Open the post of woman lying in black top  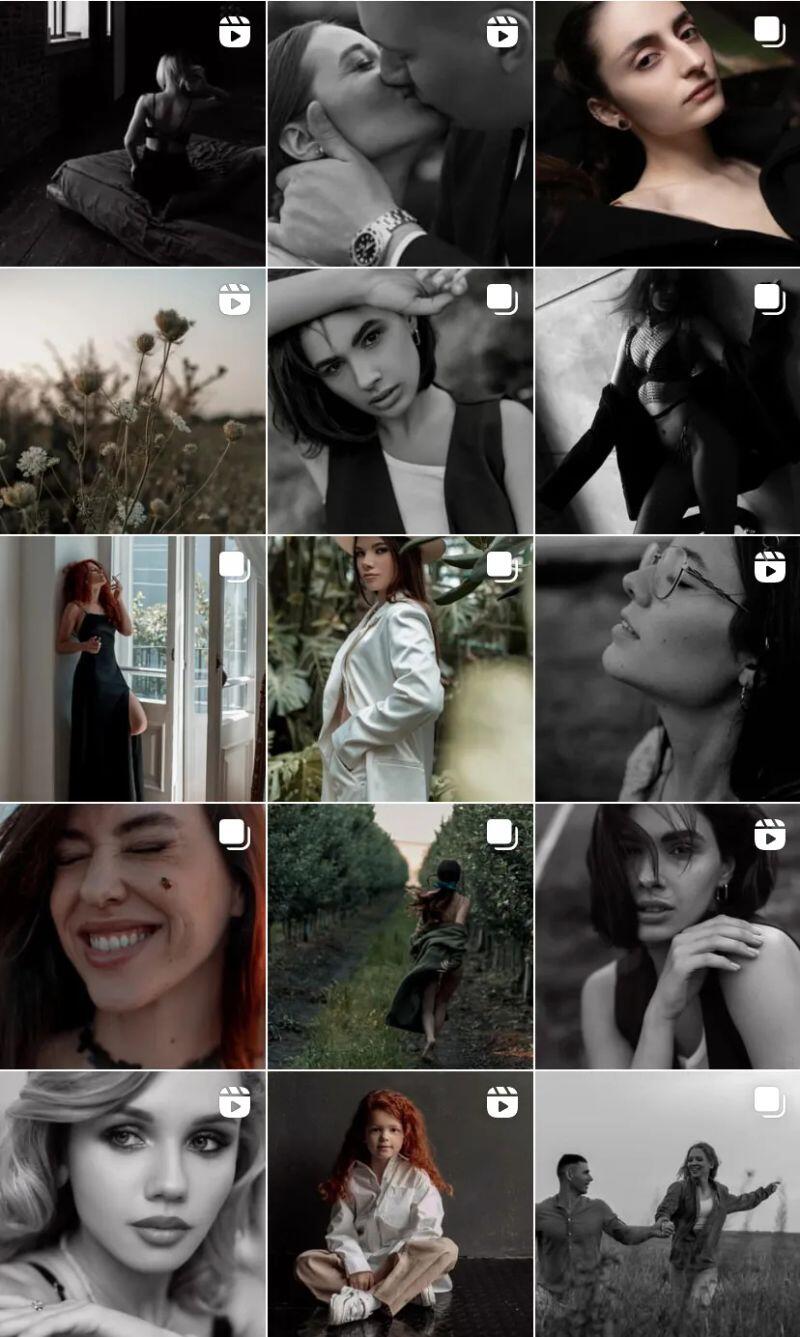tap(667, 133)
